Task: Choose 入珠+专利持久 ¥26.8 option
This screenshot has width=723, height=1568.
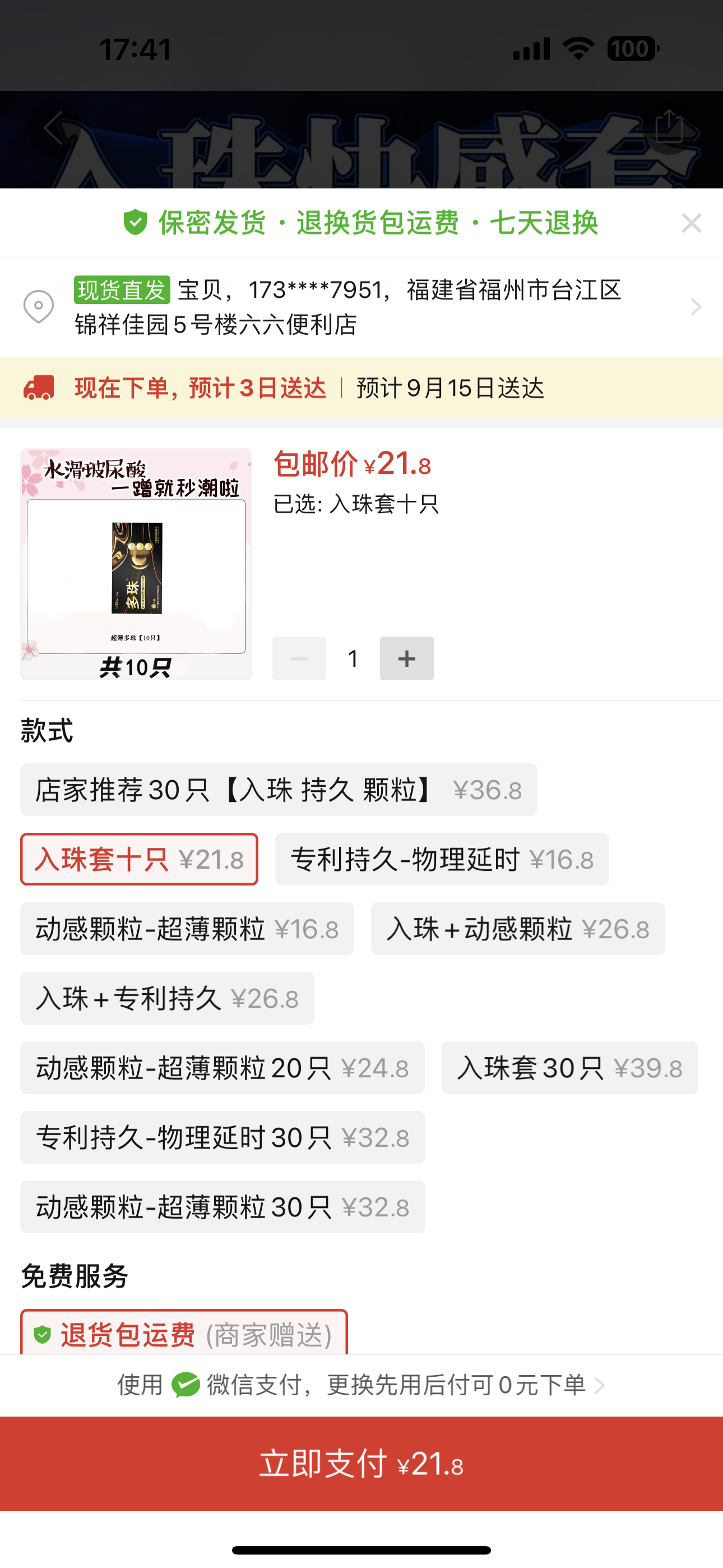Action: coord(167,998)
